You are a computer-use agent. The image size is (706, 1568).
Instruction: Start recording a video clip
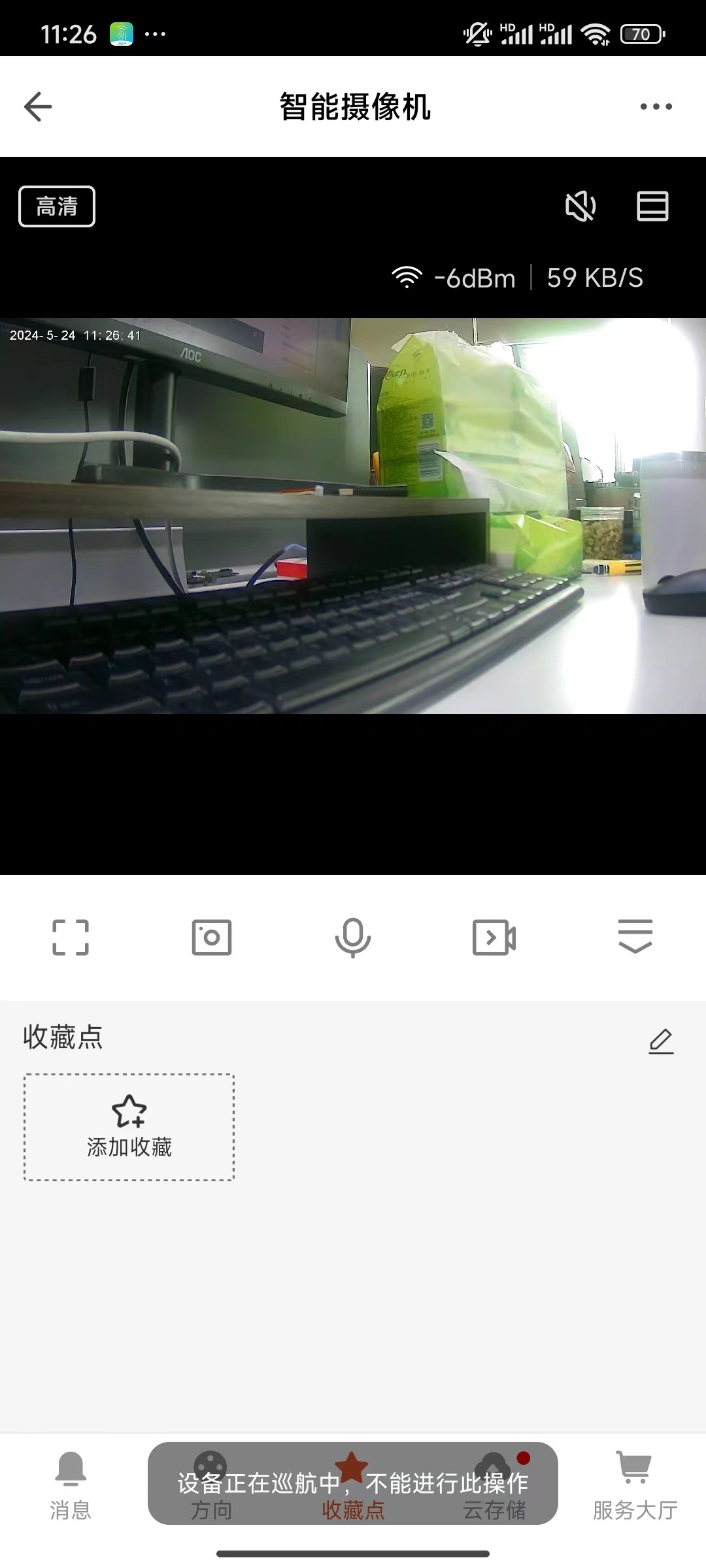pos(494,938)
